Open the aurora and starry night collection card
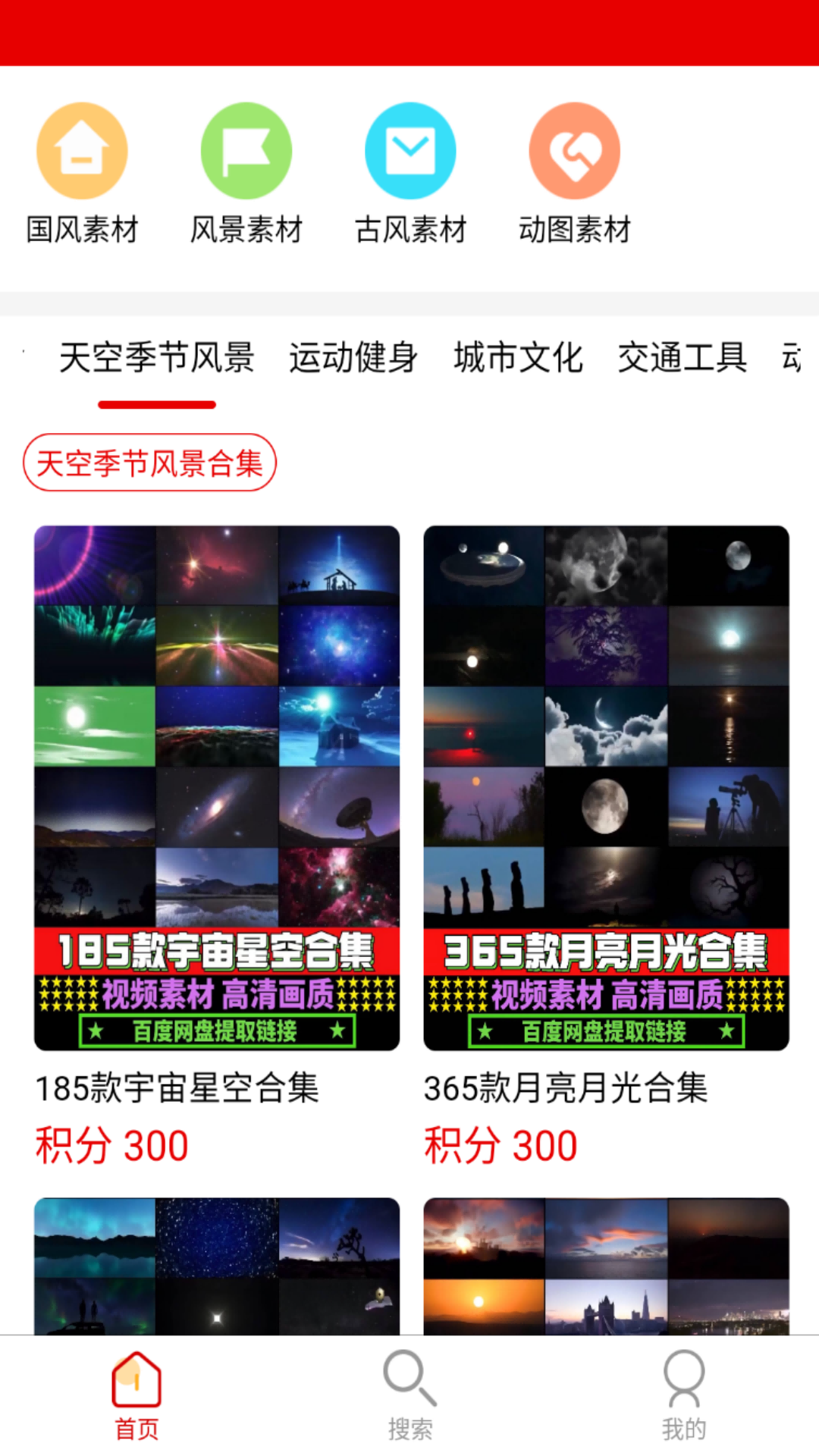The height and width of the screenshot is (1456, 819). [217, 1265]
